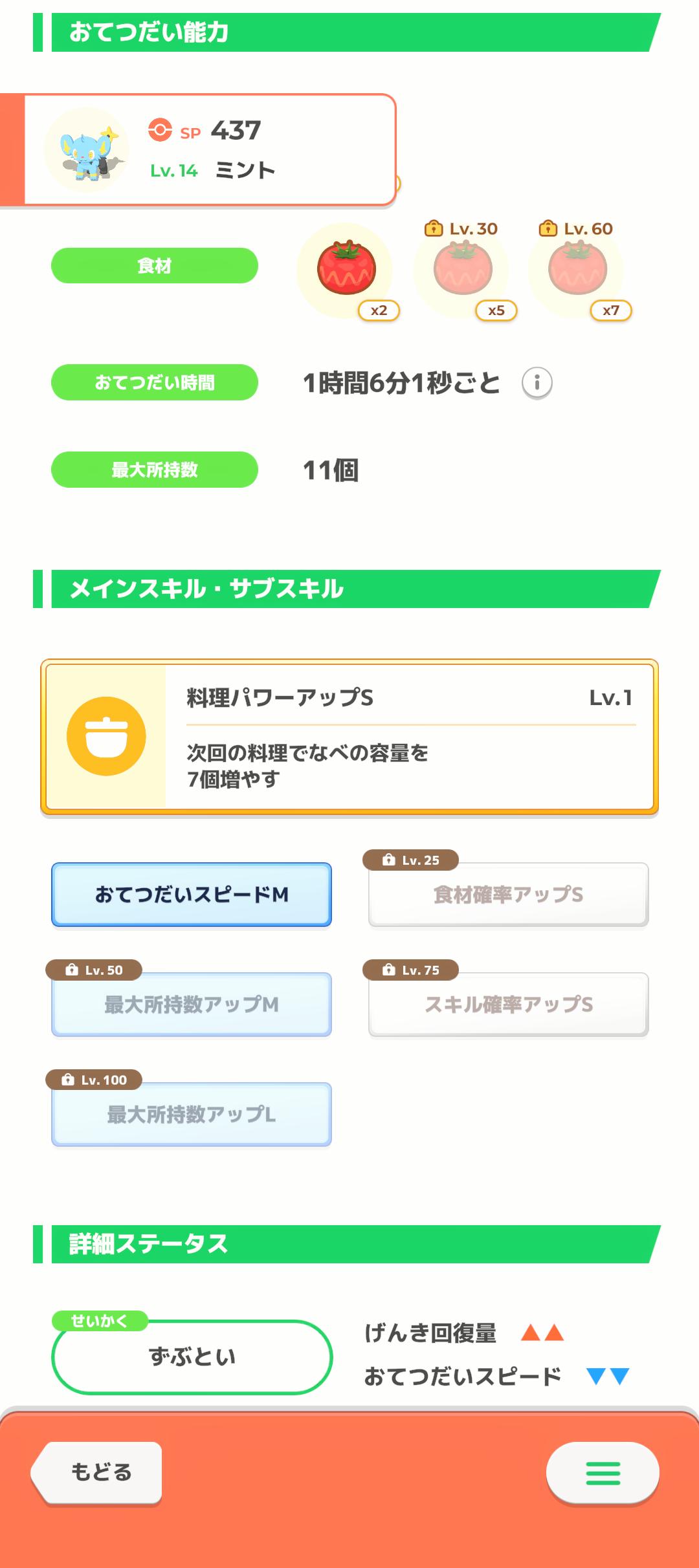Tap the locked スキル確率アップS sub skill
This screenshot has height=1568, width=699.
[x=509, y=1005]
